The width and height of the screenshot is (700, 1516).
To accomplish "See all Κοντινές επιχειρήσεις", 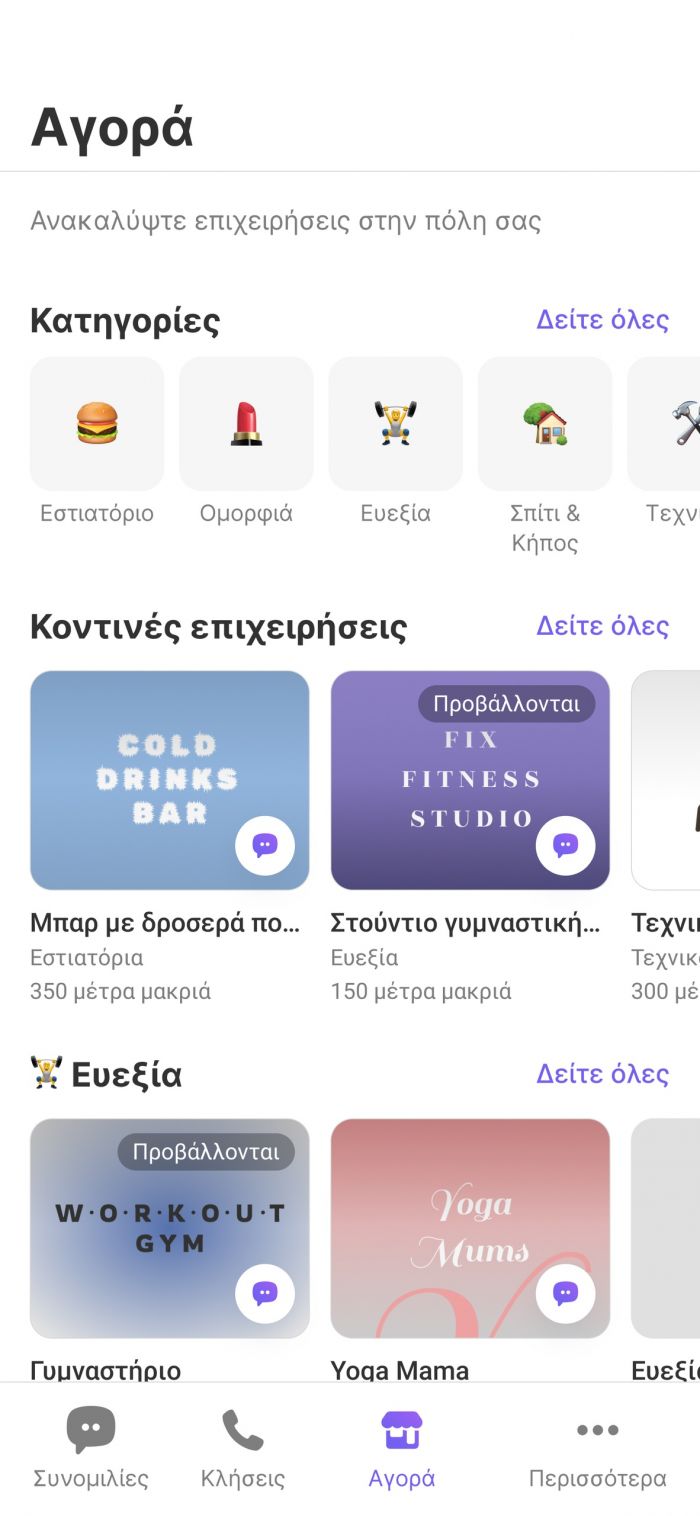I will coord(602,626).
